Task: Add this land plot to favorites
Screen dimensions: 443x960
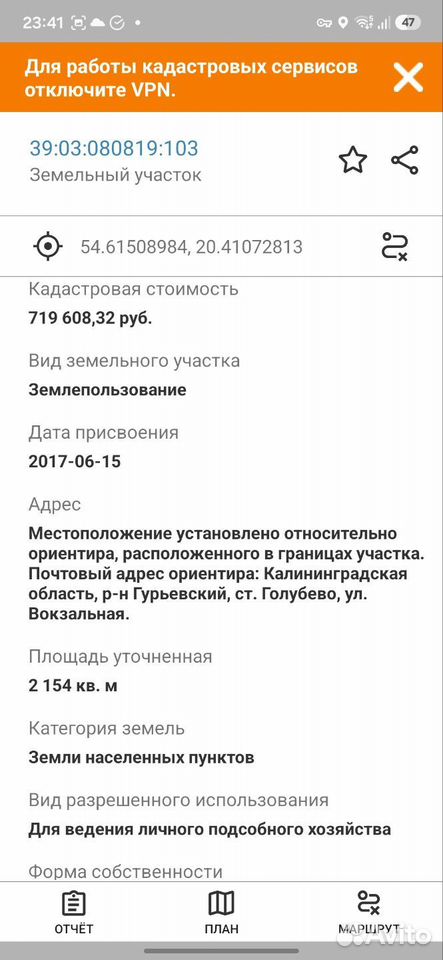Action: [x=353, y=160]
